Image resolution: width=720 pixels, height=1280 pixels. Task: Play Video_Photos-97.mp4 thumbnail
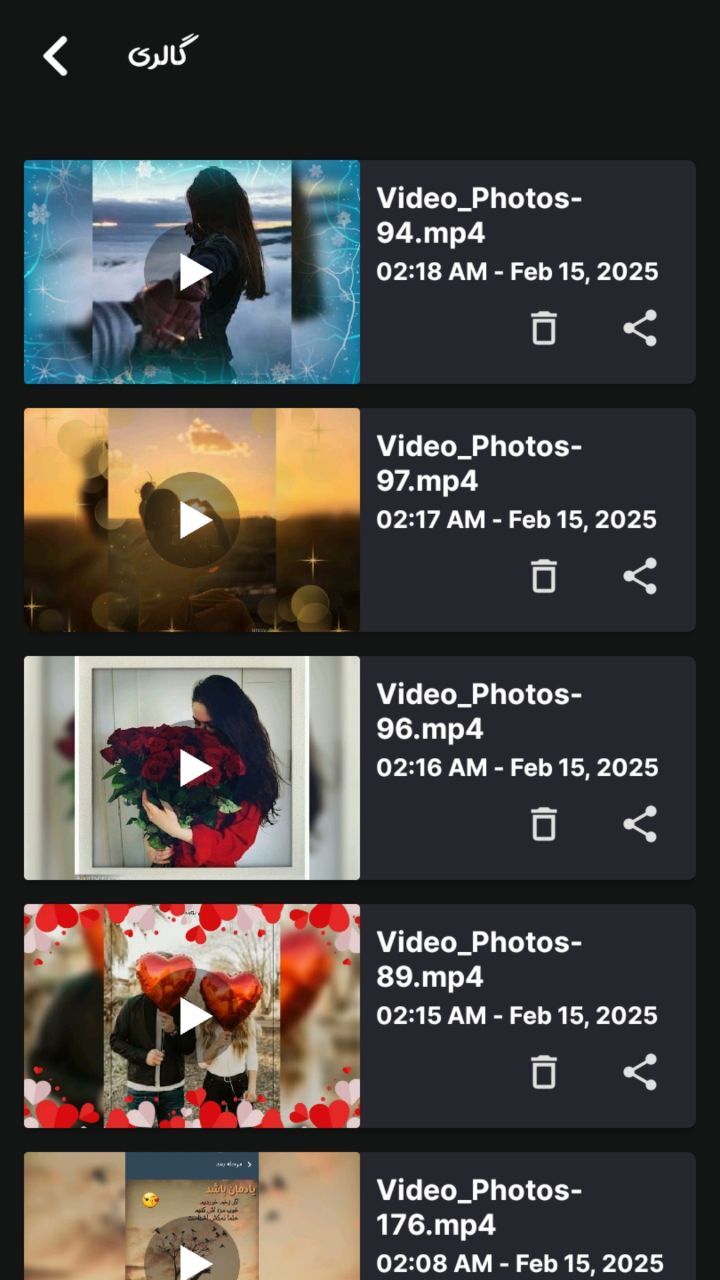193,520
